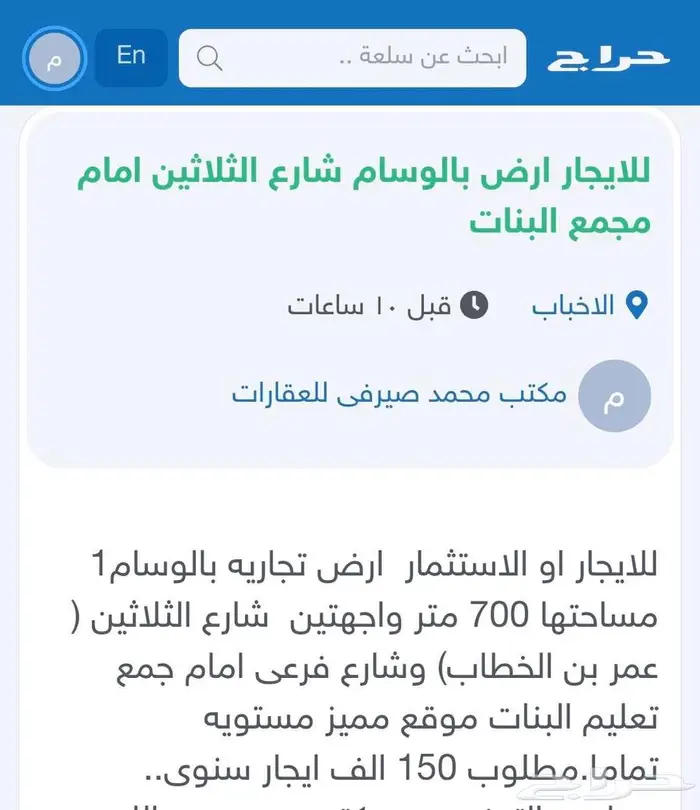Go to Haraj home via the logo
The width and height of the screenshot is (700, 810).
608,58
